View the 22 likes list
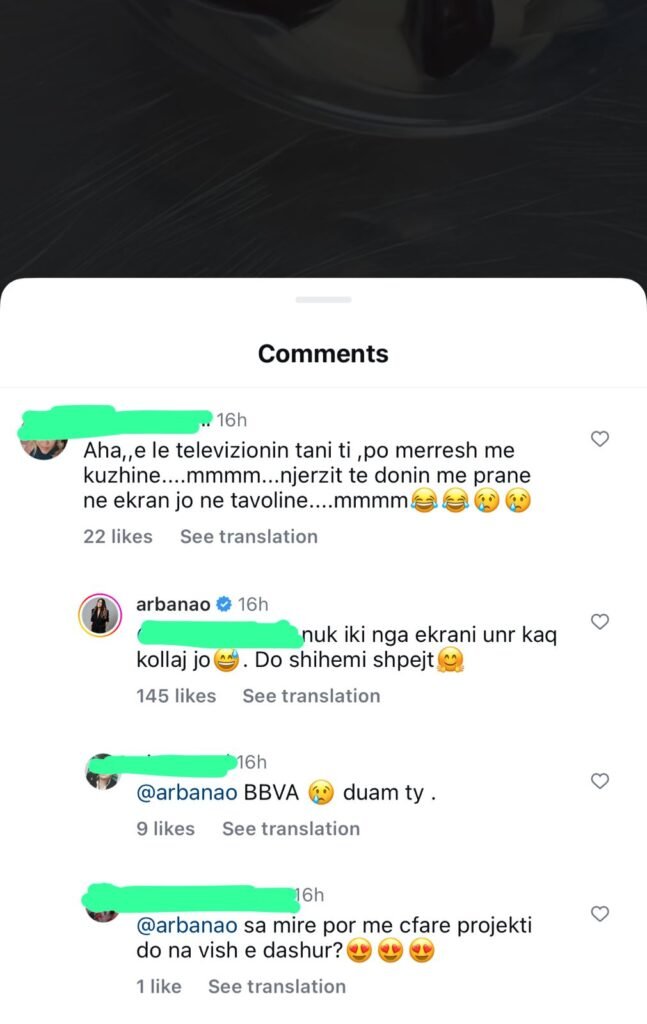 pyautogui.click(x=118, y=536)
